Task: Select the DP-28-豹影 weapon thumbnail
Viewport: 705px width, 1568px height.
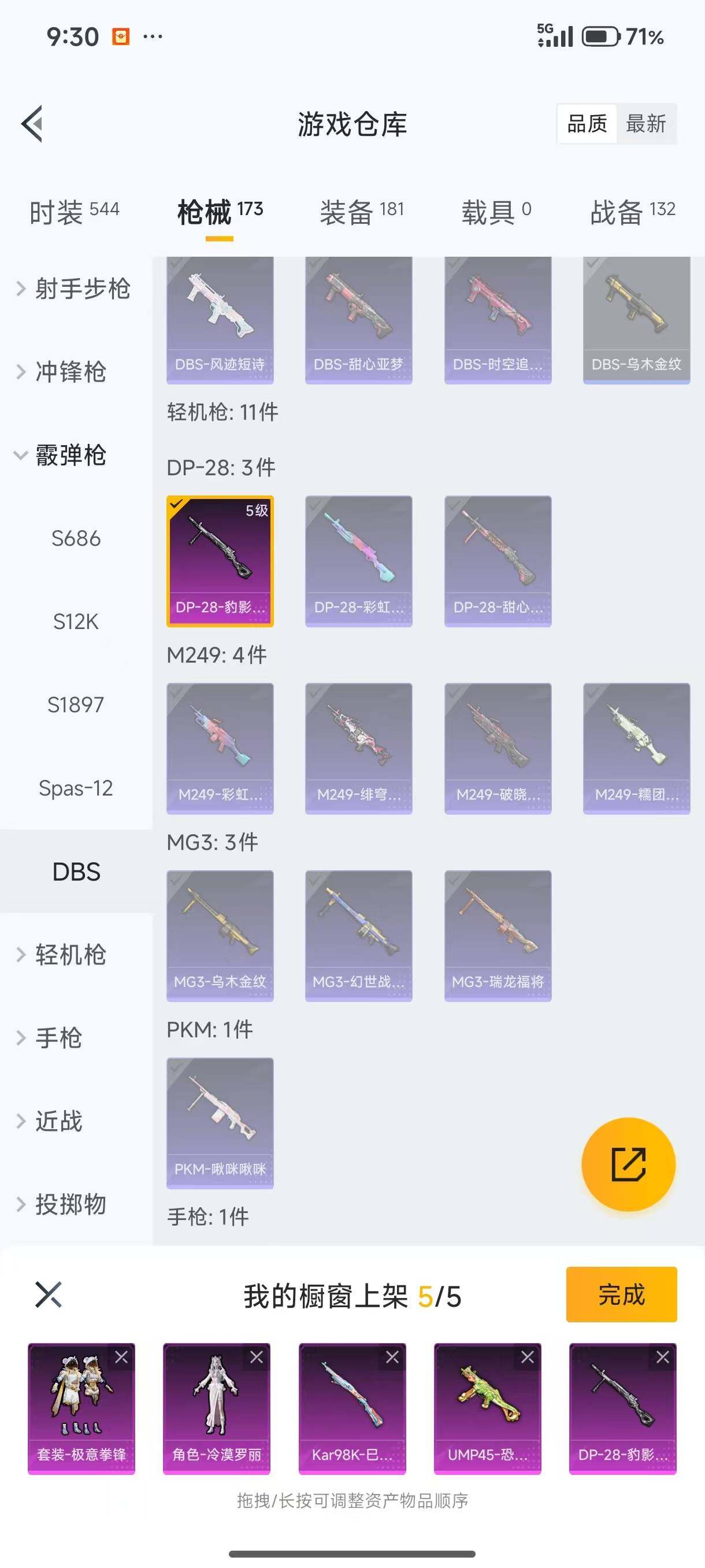Action: [x=220, y=560]
